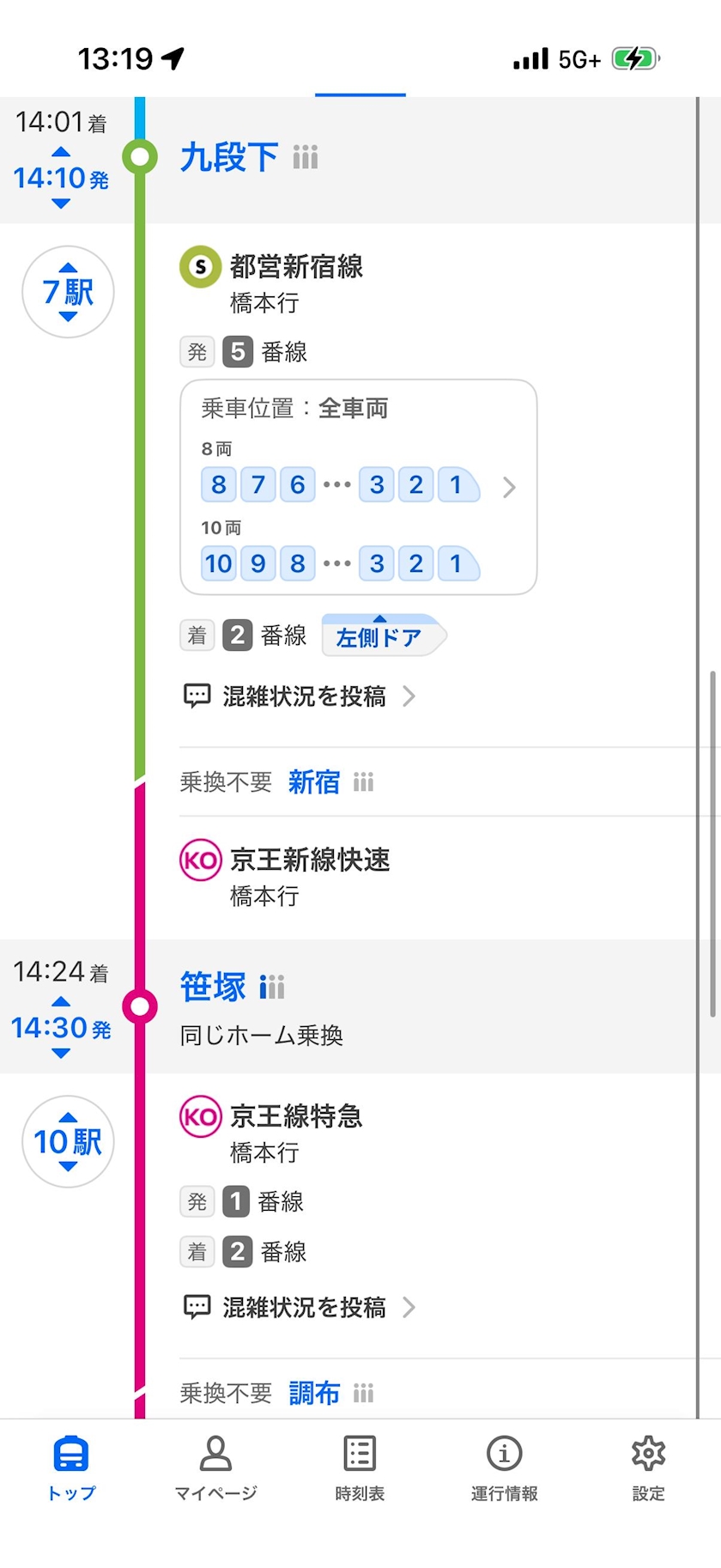
Task: View the 運行情報 service status tab
Action: (504, 1468)
